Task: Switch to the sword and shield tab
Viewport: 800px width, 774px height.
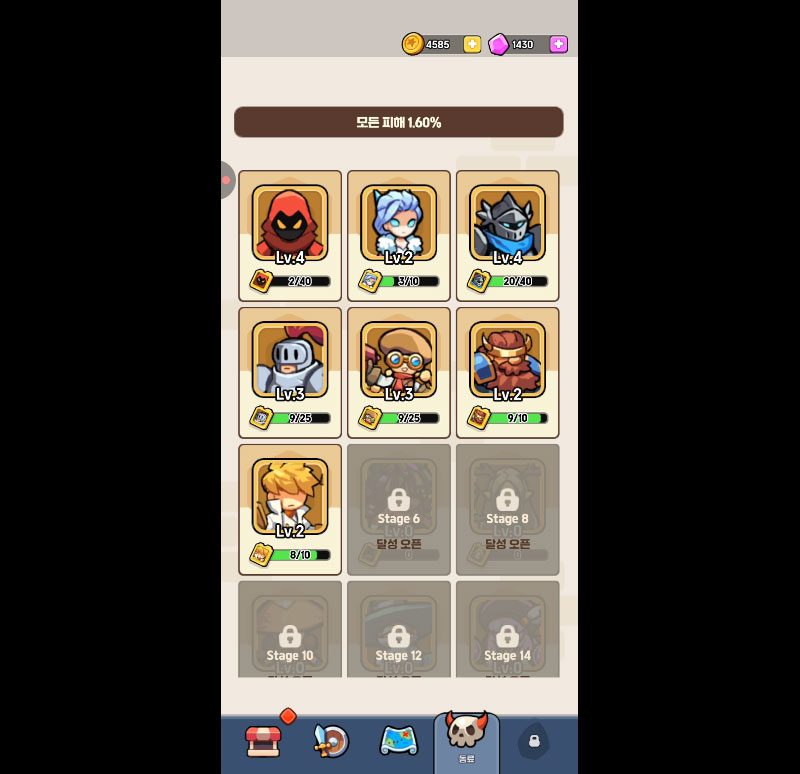Action: (330, 741)
